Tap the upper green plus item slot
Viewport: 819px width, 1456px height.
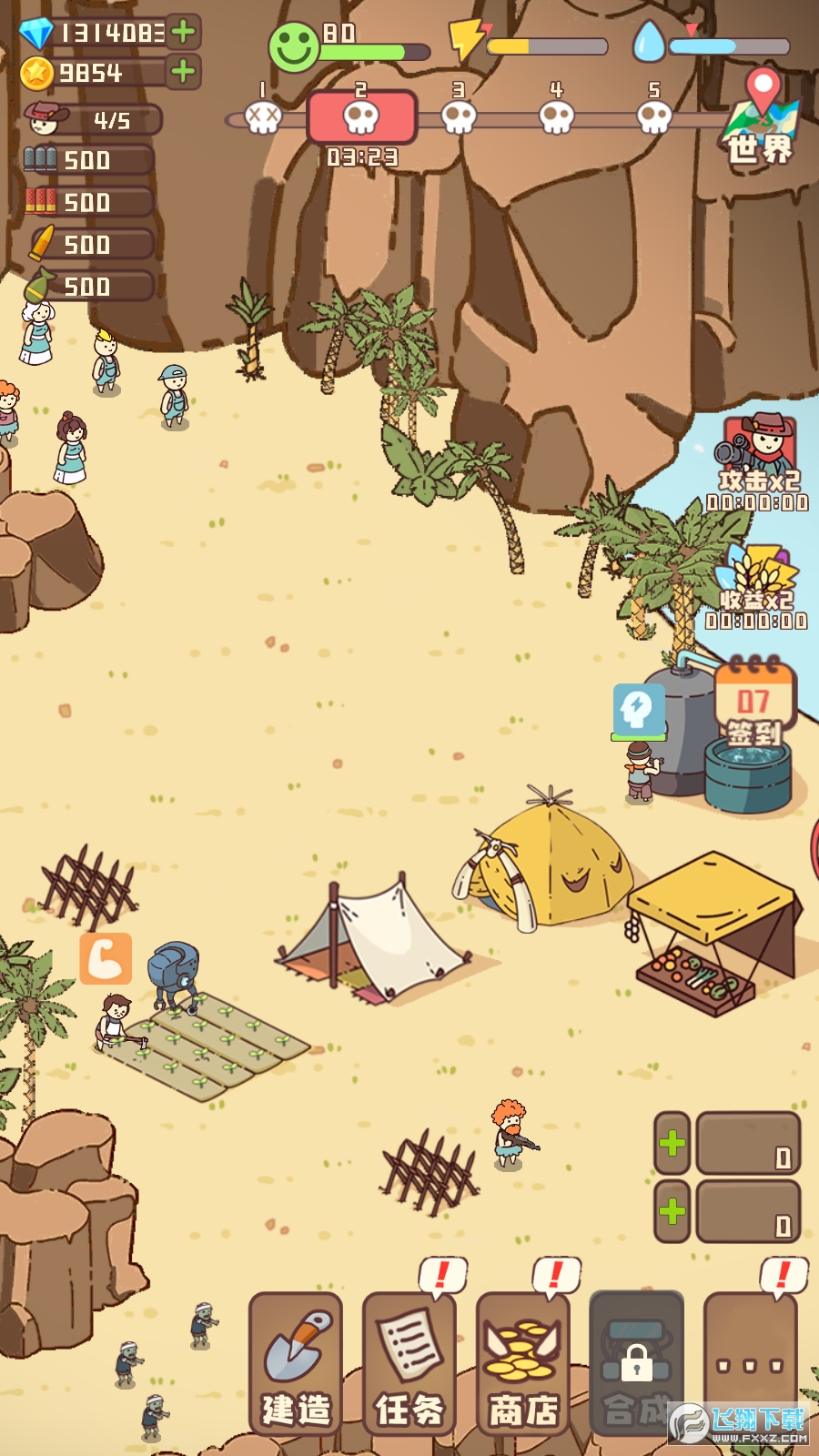pos(672,1143)
